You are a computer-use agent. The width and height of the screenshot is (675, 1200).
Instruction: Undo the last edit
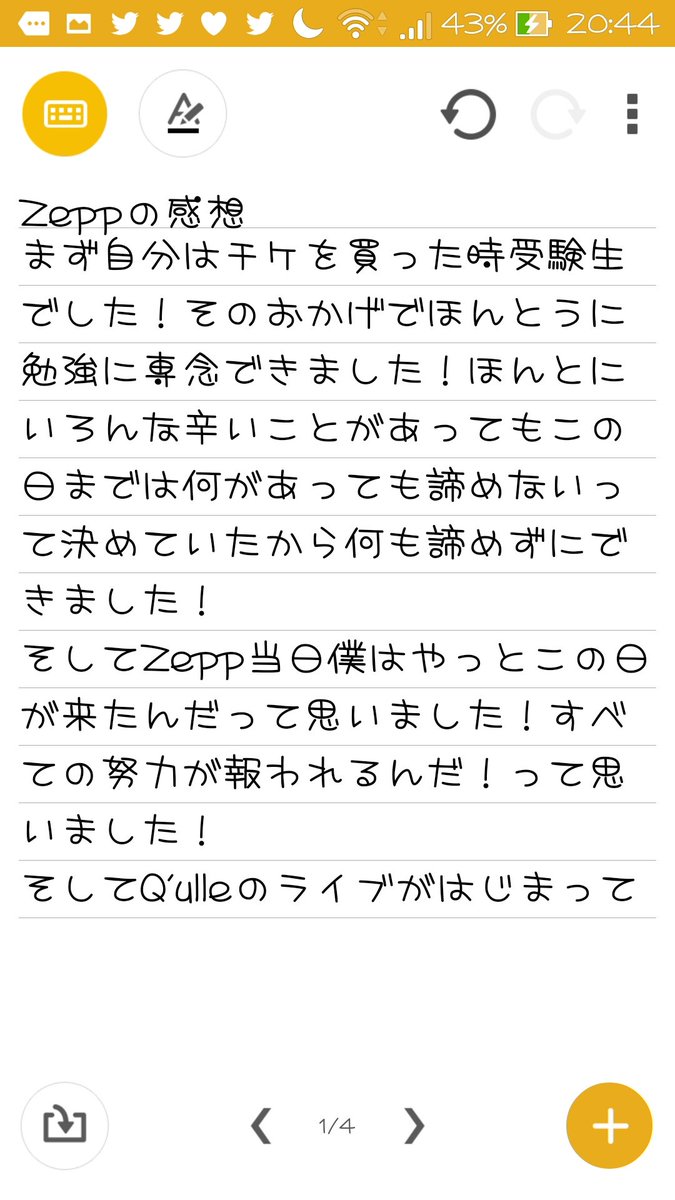pyautogui.click(x=468, y=115)
